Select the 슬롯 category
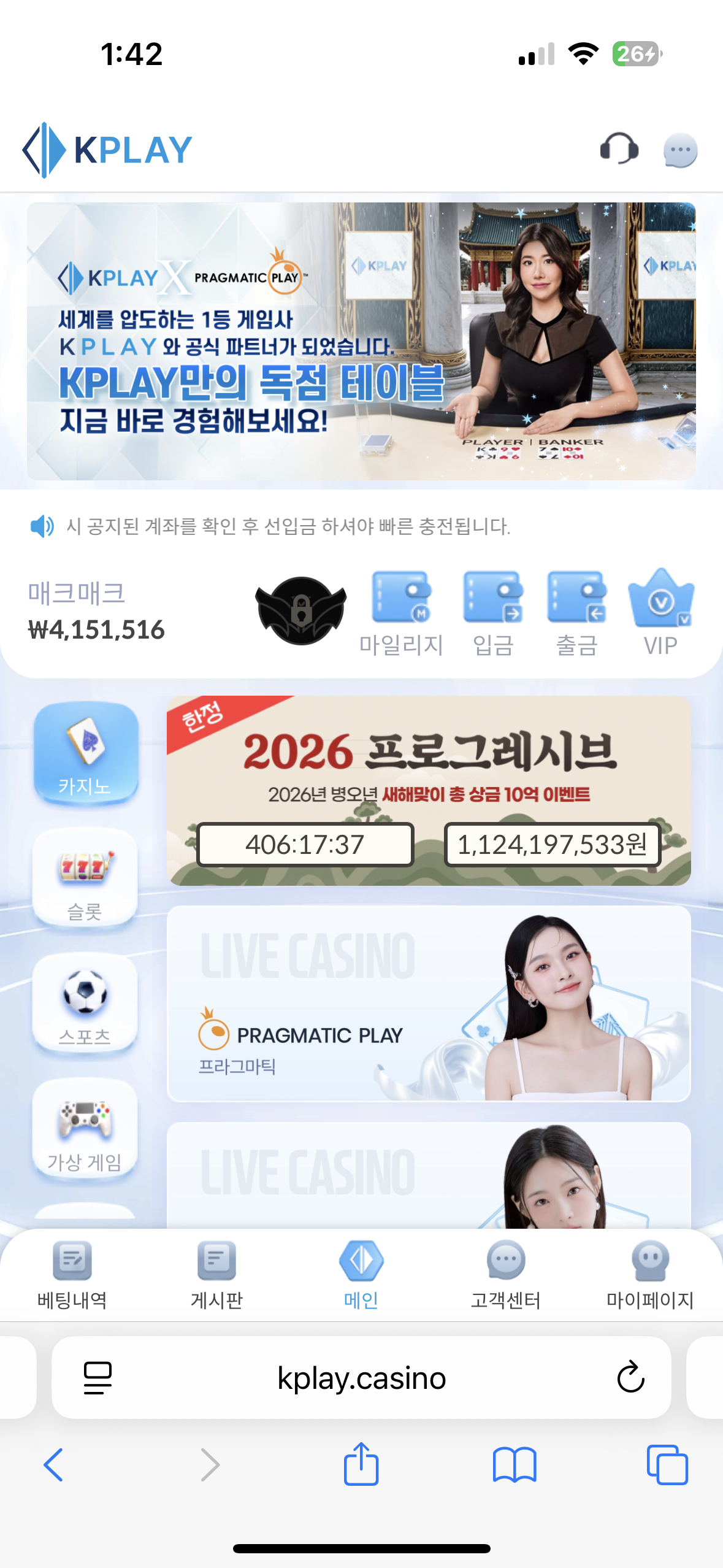Screen dimensions: 723x1568 click(x=85, y=878)
